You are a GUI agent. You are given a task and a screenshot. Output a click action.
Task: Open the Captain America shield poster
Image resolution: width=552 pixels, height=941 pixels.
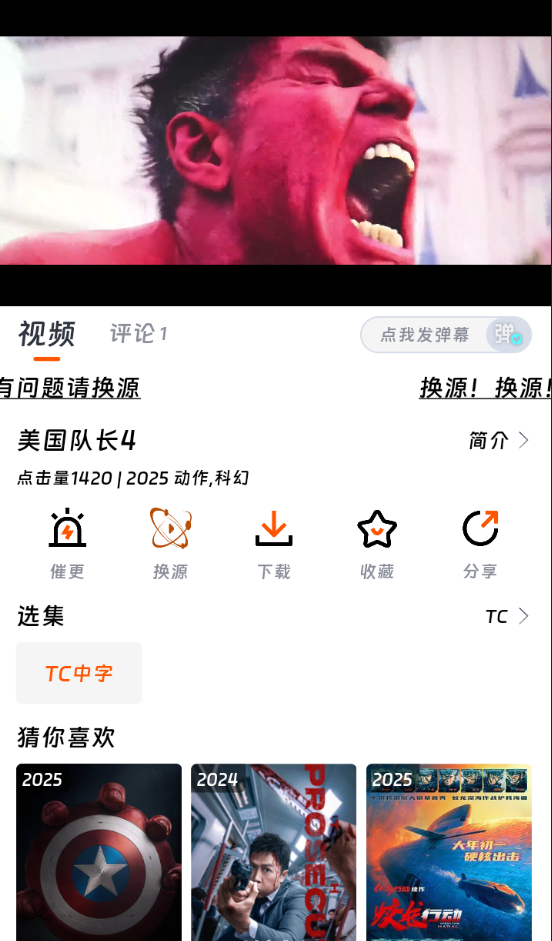99,852
